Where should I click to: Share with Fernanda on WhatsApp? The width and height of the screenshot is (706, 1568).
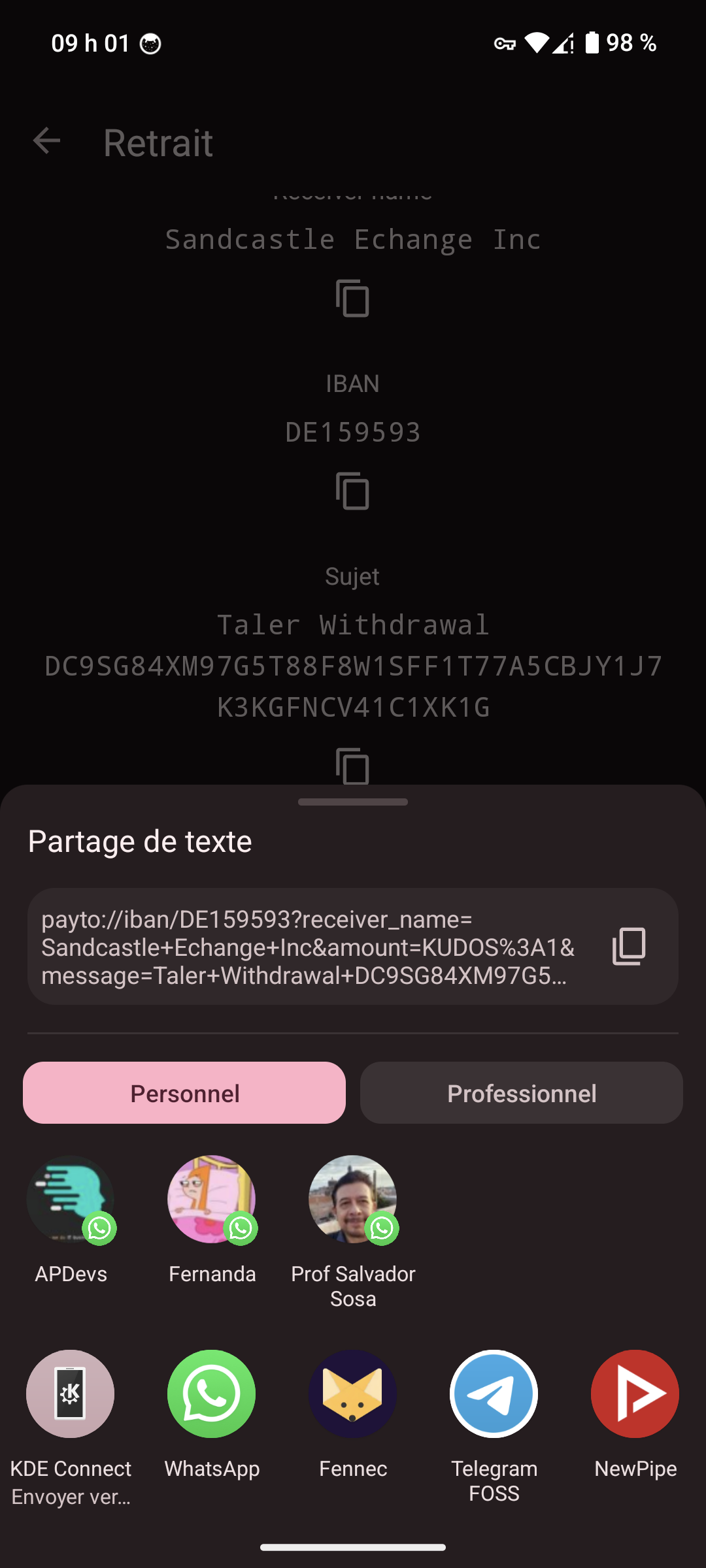[212, 1200]
